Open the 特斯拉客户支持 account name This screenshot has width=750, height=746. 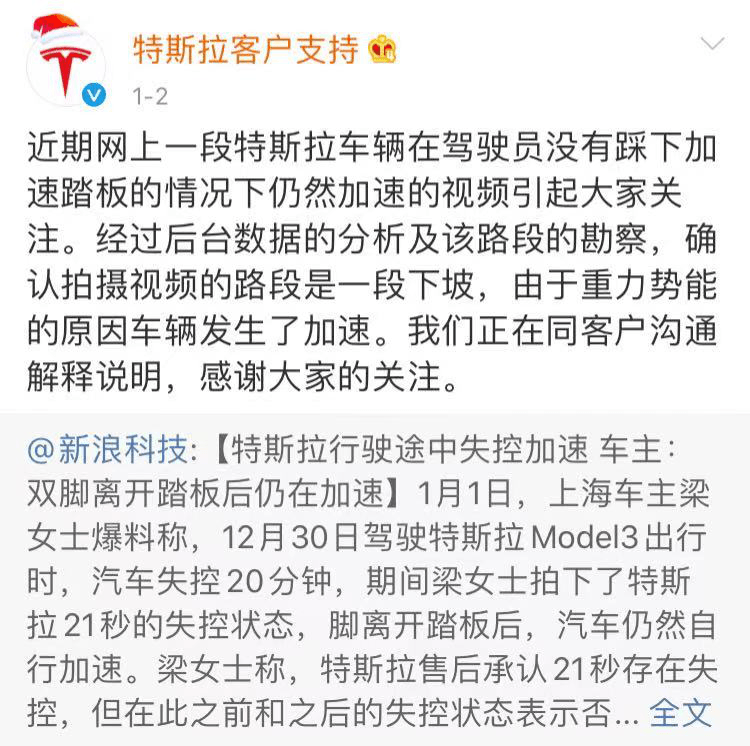click(245, 49)
